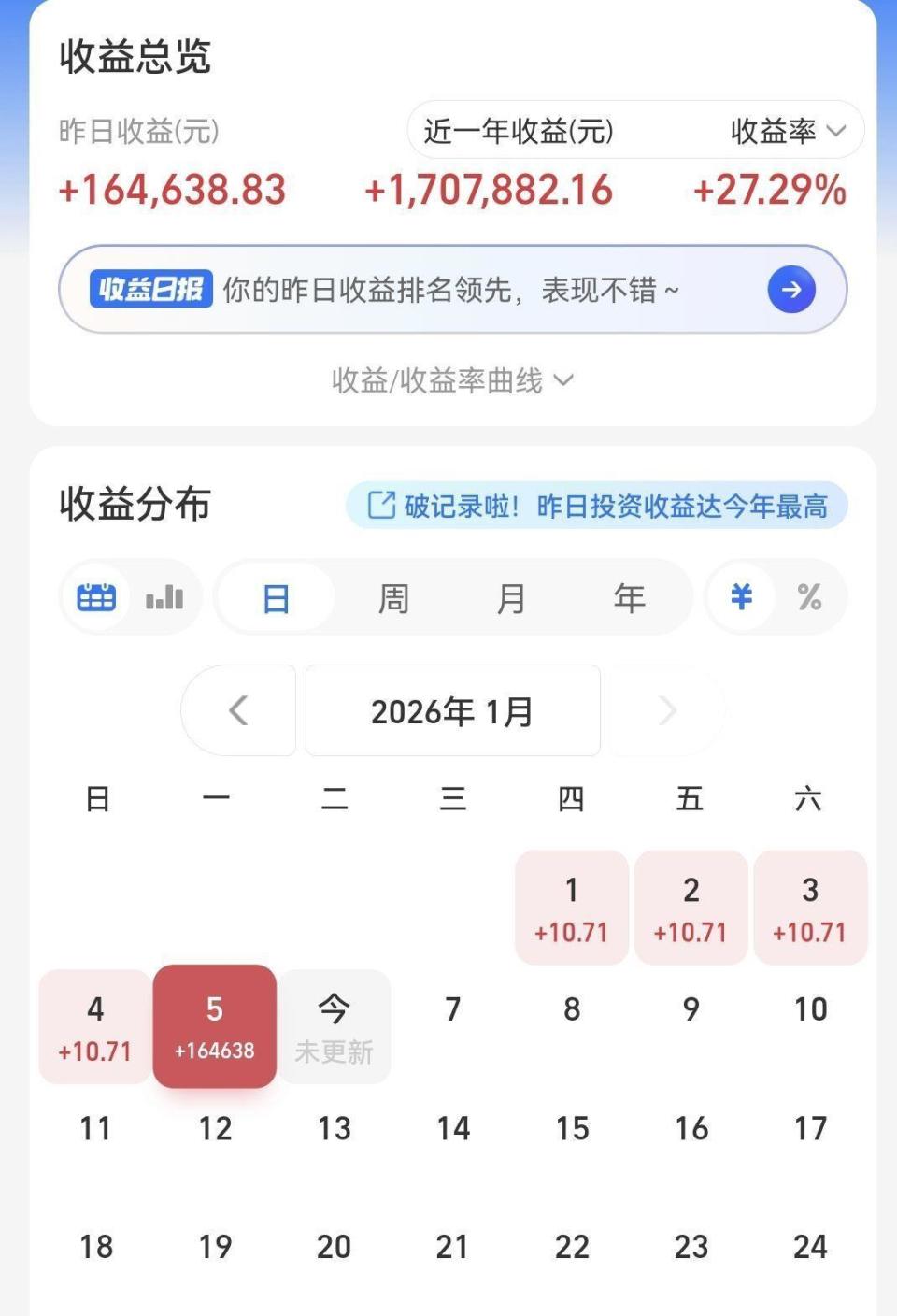Image resolution: width=897 pixels, height=1316 pixels.
Task: Select the calendar view icon
Action: coord(97,596)
